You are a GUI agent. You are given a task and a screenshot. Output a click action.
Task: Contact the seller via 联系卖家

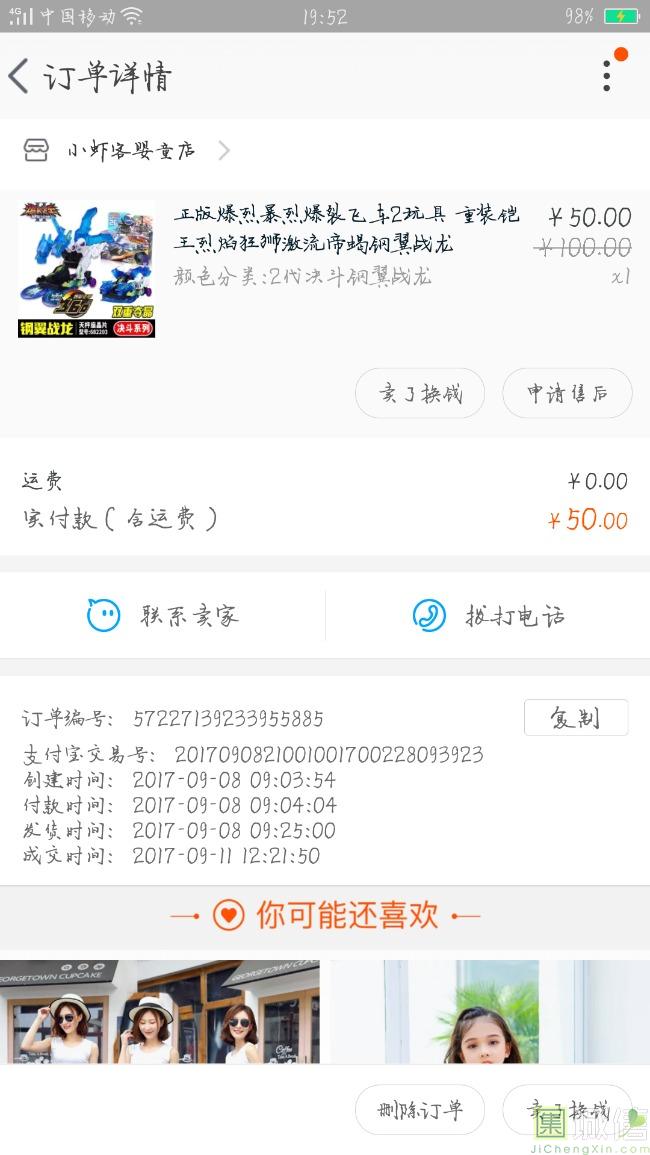(x=163, y=615)
